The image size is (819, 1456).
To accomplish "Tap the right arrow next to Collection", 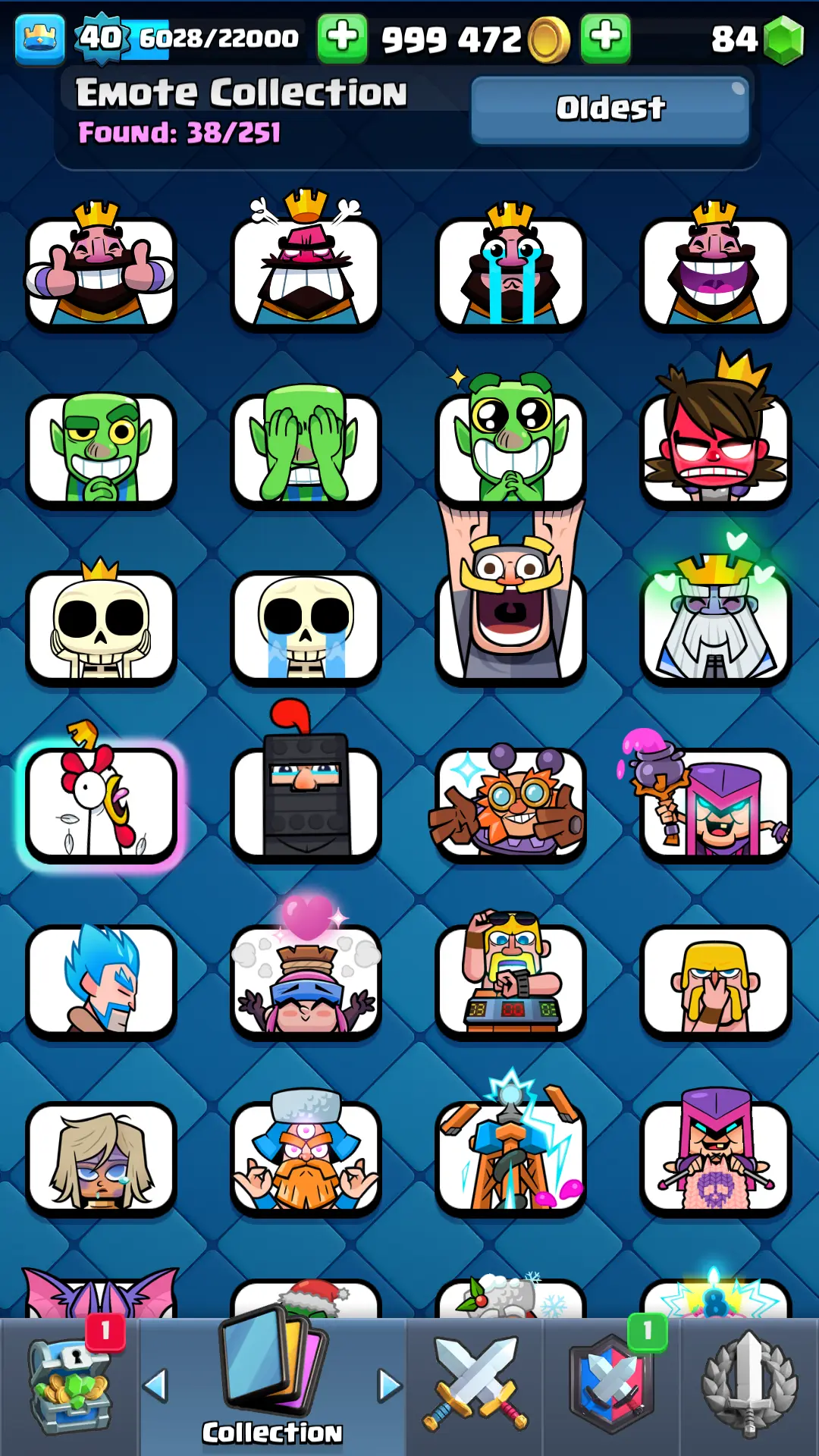I will [389, 1386].
